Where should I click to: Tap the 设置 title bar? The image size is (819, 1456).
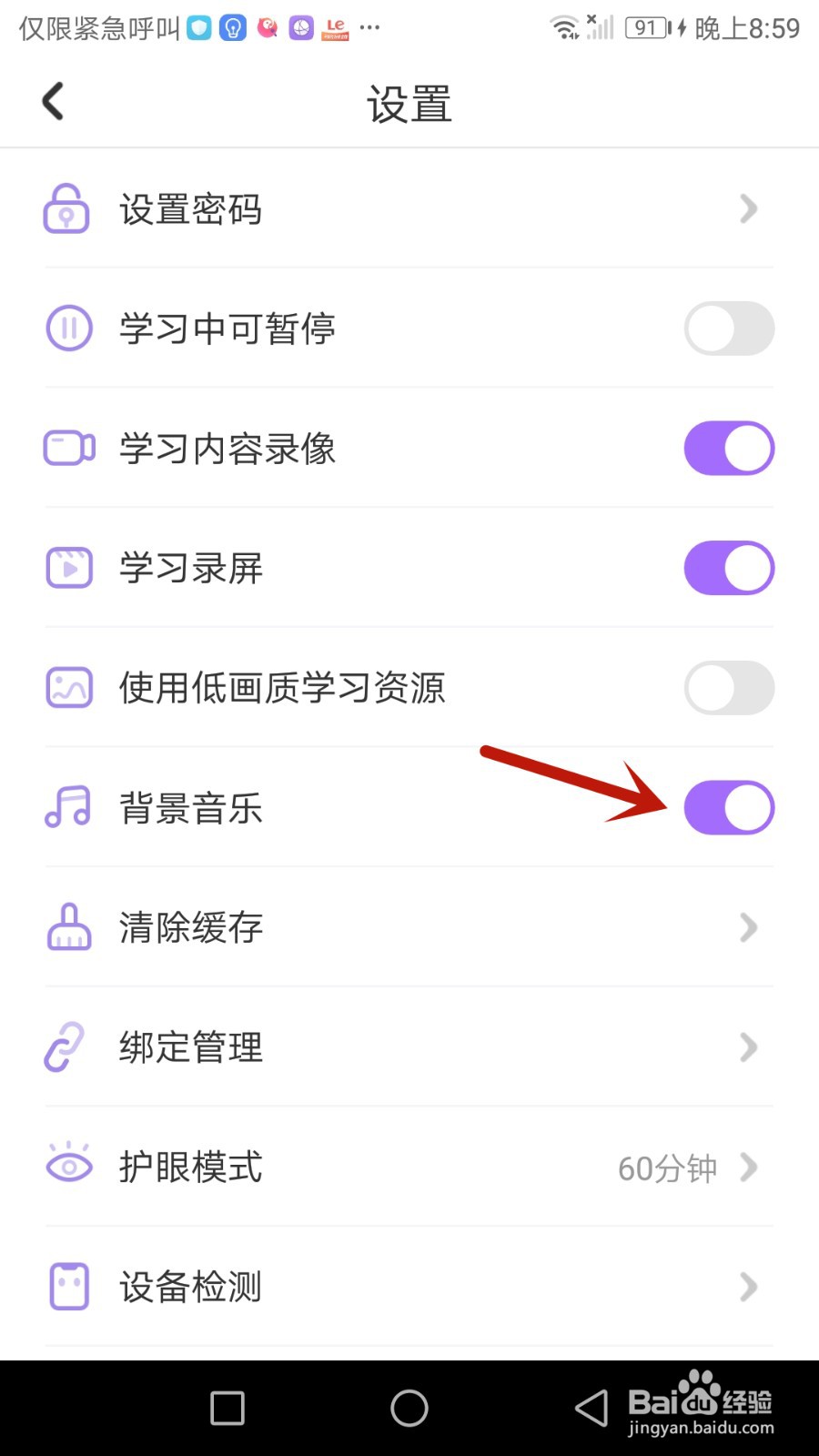[x=409, y=103]
